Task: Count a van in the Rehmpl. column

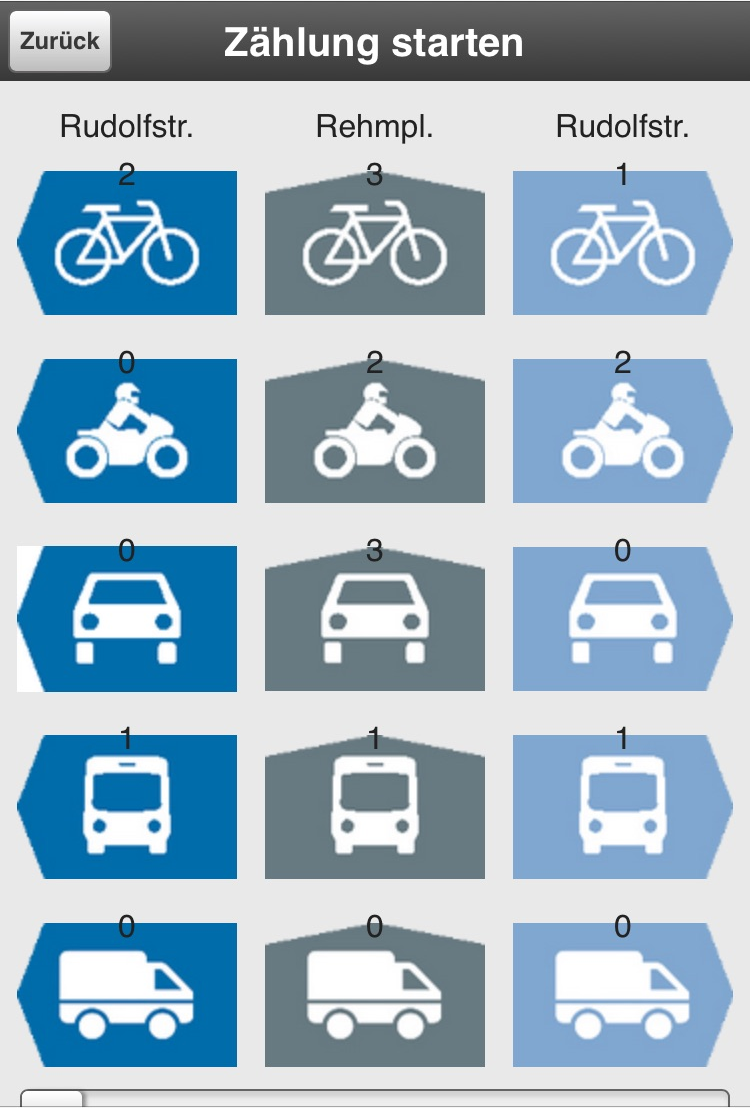Action: 375,995
